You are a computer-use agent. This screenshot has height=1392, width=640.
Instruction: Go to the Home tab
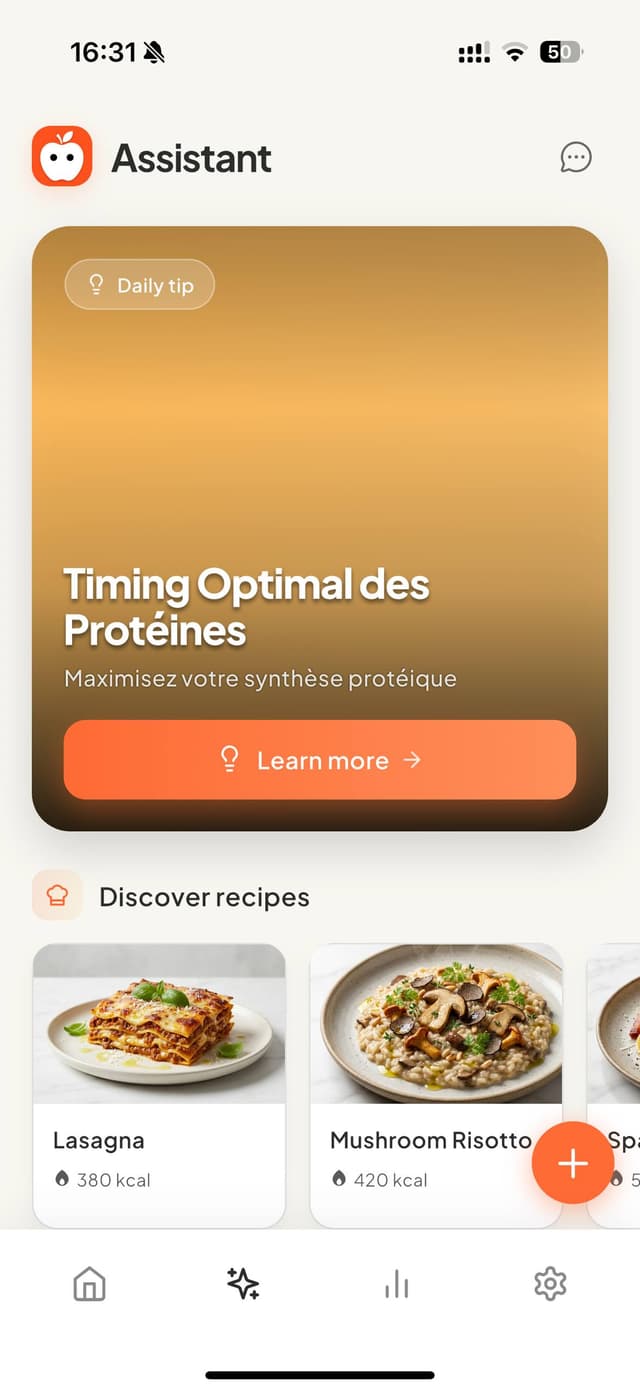click(90, 1283)
